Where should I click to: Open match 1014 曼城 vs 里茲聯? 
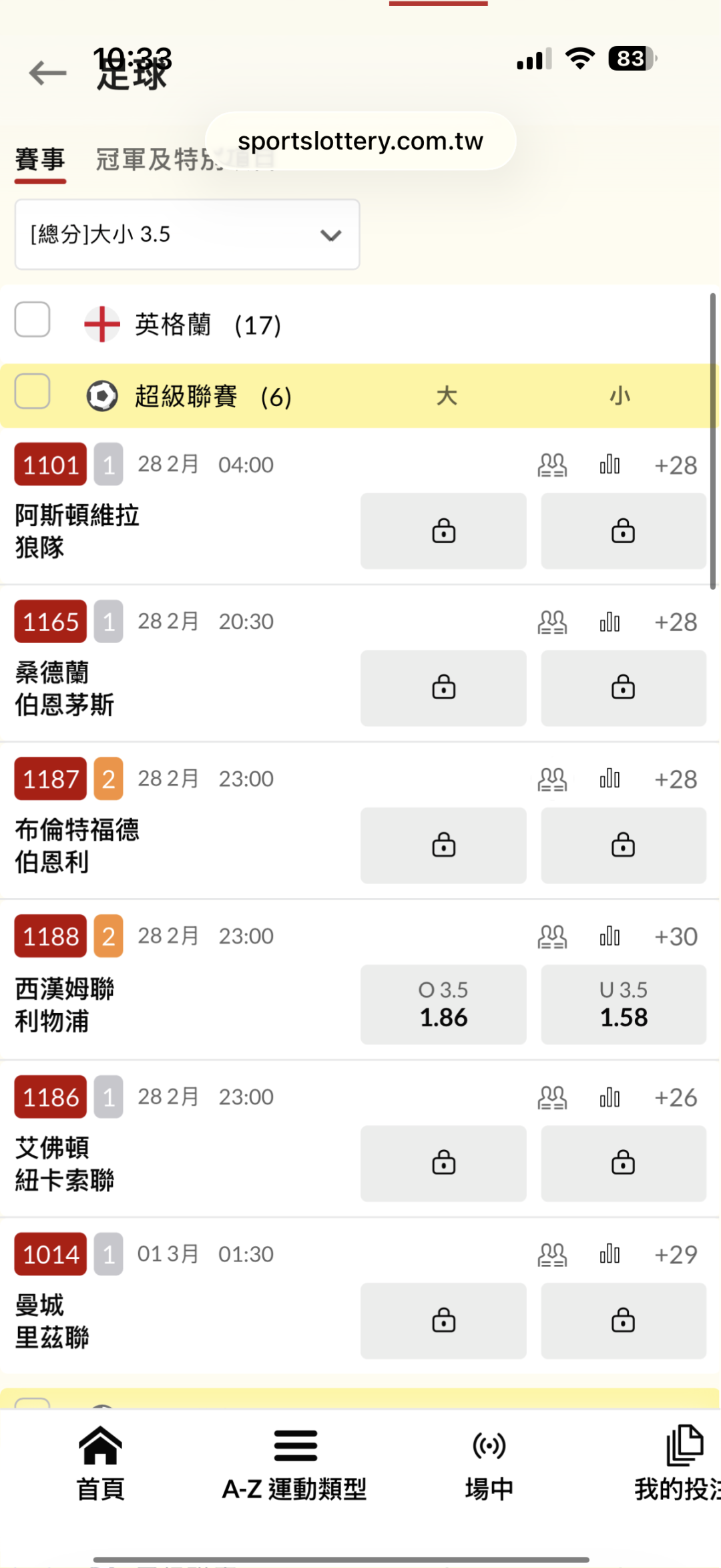pos(51,1322)
